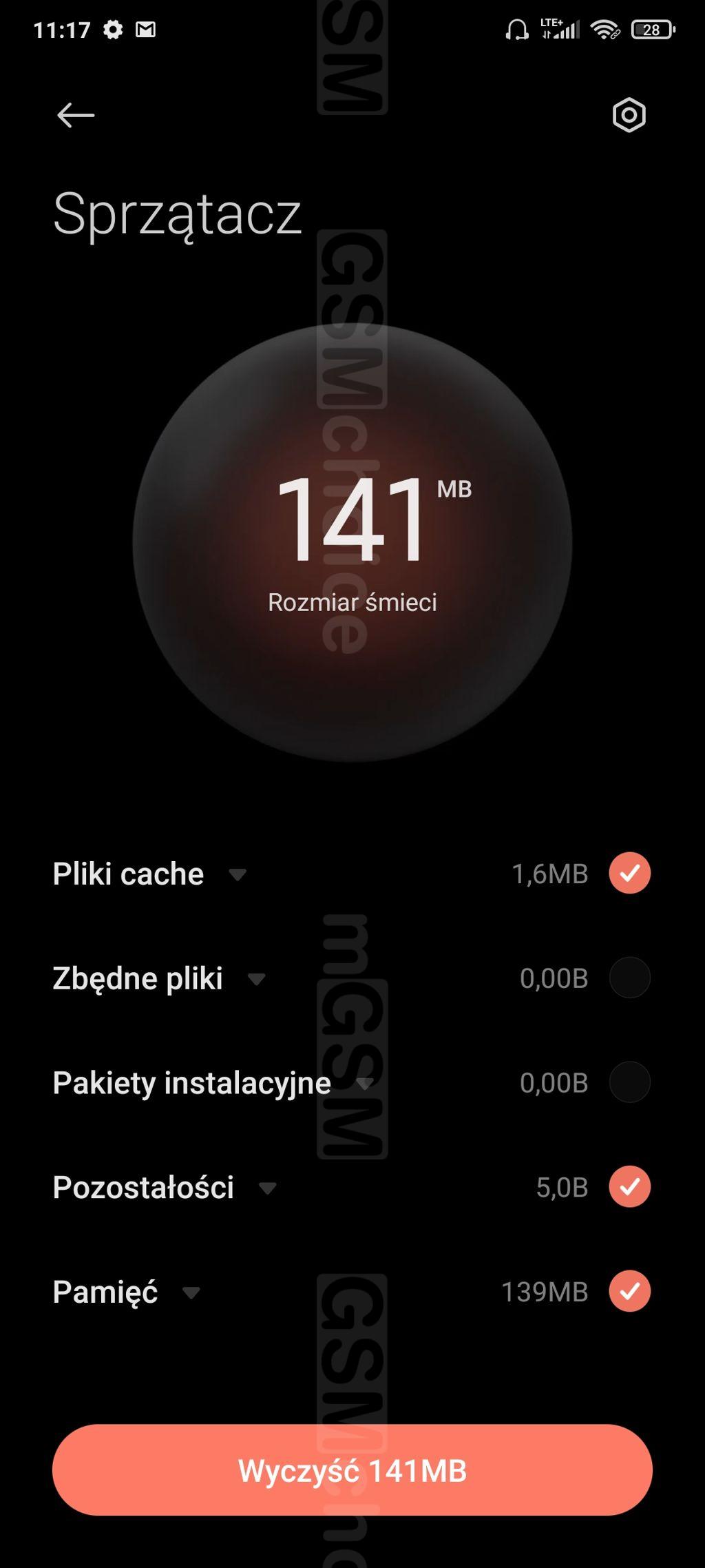Image resolution: width=705 pixels, height=1568 pixels.
Task: Open the cleaner settings hexagon icon
Action: (x=629, y=115)
